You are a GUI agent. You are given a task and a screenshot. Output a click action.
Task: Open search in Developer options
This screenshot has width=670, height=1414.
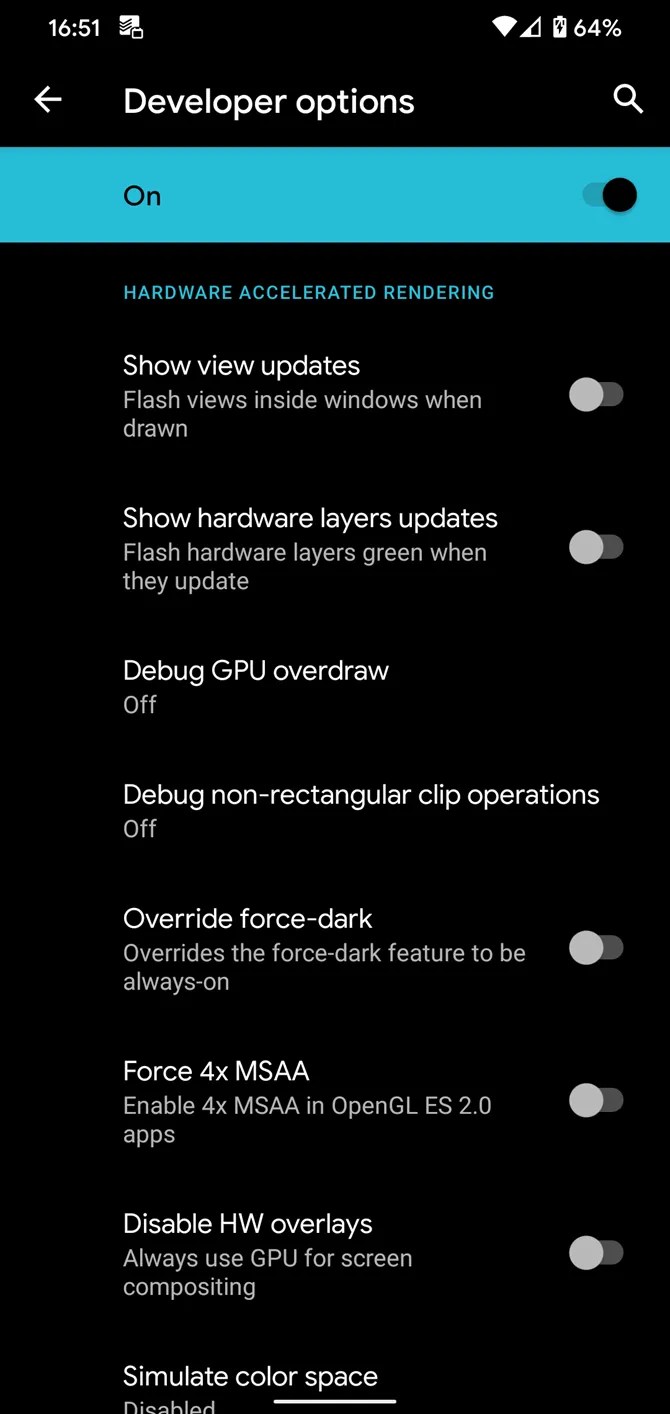point(627,100)
